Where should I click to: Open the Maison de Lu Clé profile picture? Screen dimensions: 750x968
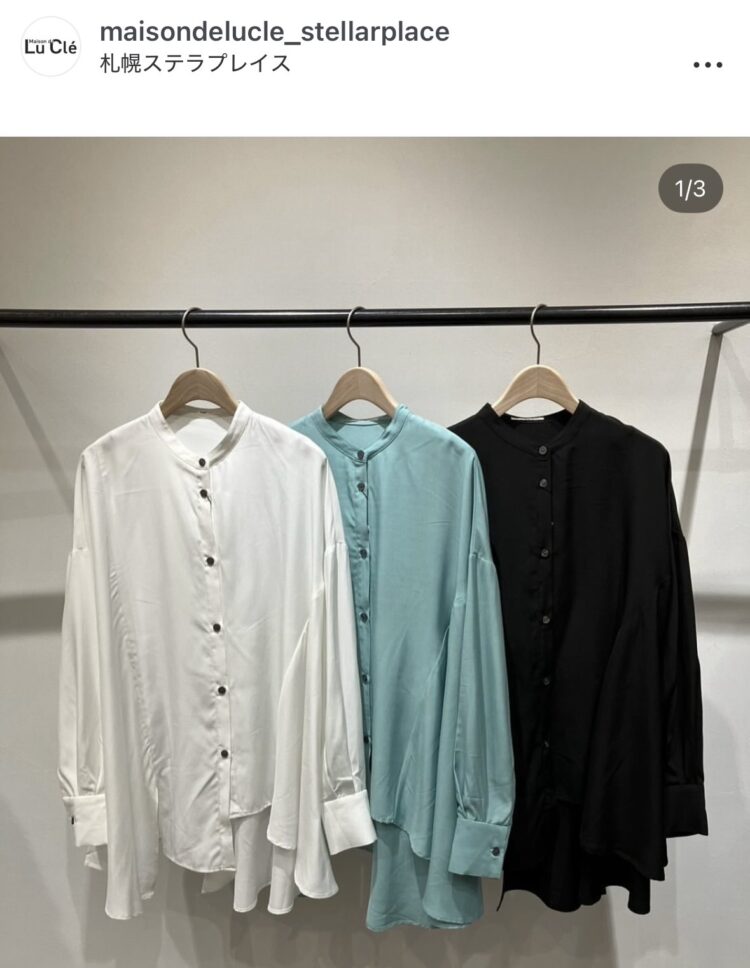tap(50, 47)
